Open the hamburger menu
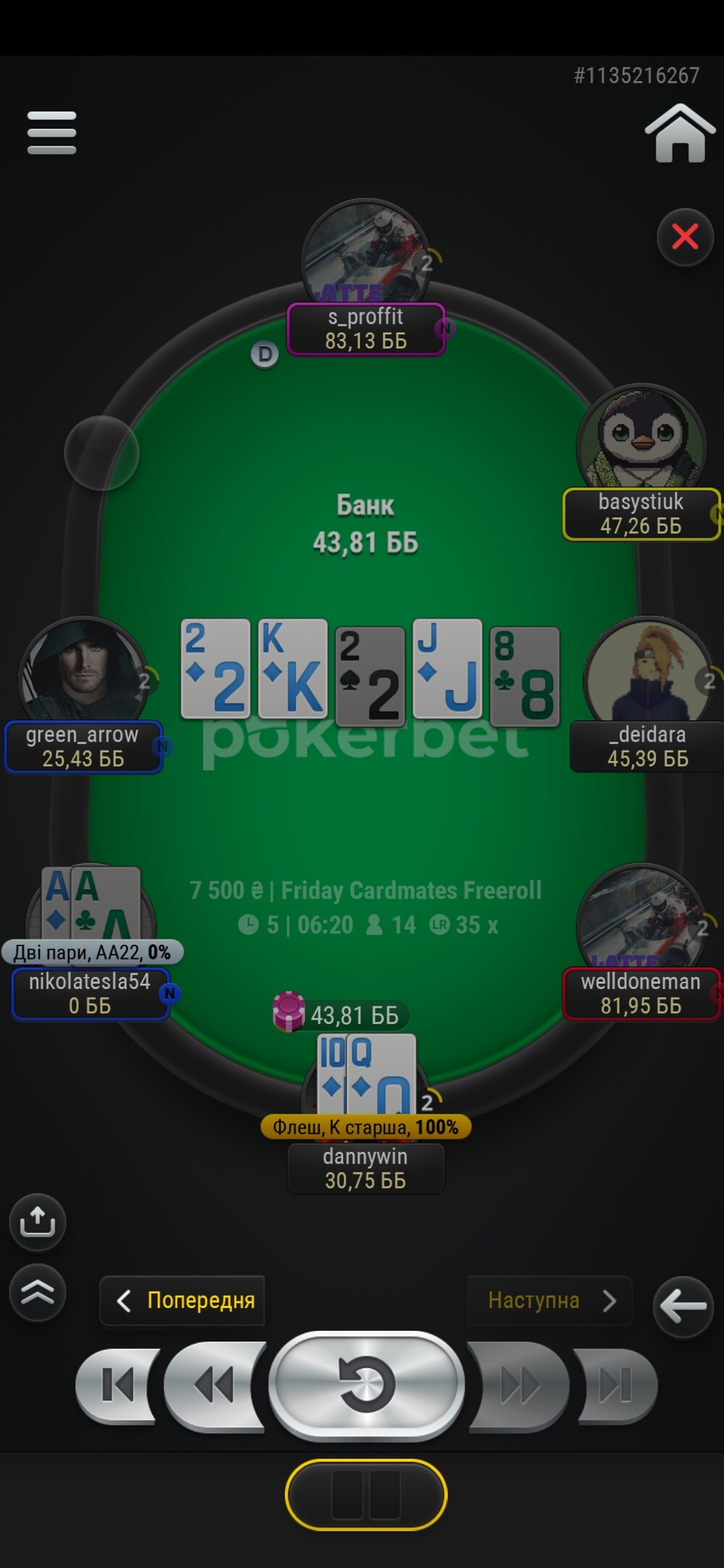 click(51, 132)
